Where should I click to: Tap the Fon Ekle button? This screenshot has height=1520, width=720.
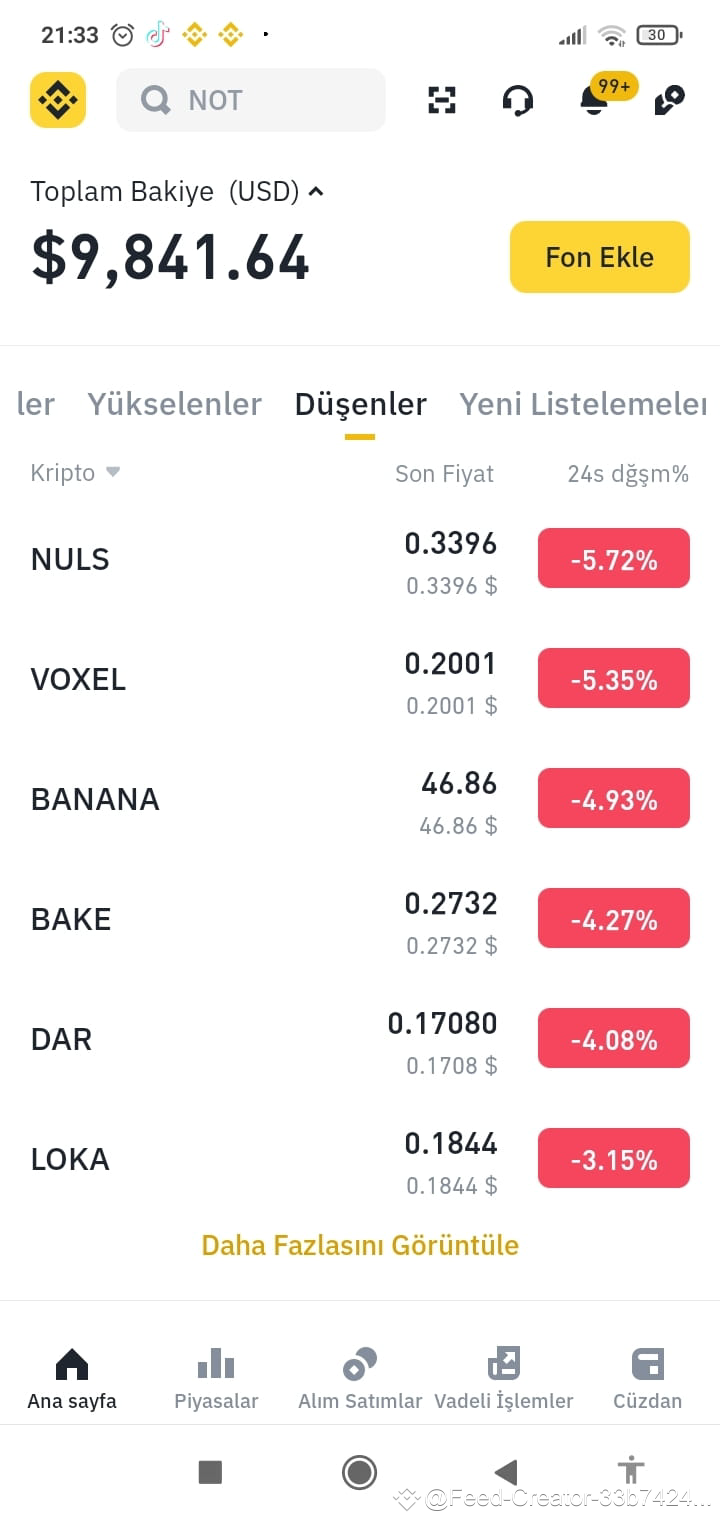point(599,257)
